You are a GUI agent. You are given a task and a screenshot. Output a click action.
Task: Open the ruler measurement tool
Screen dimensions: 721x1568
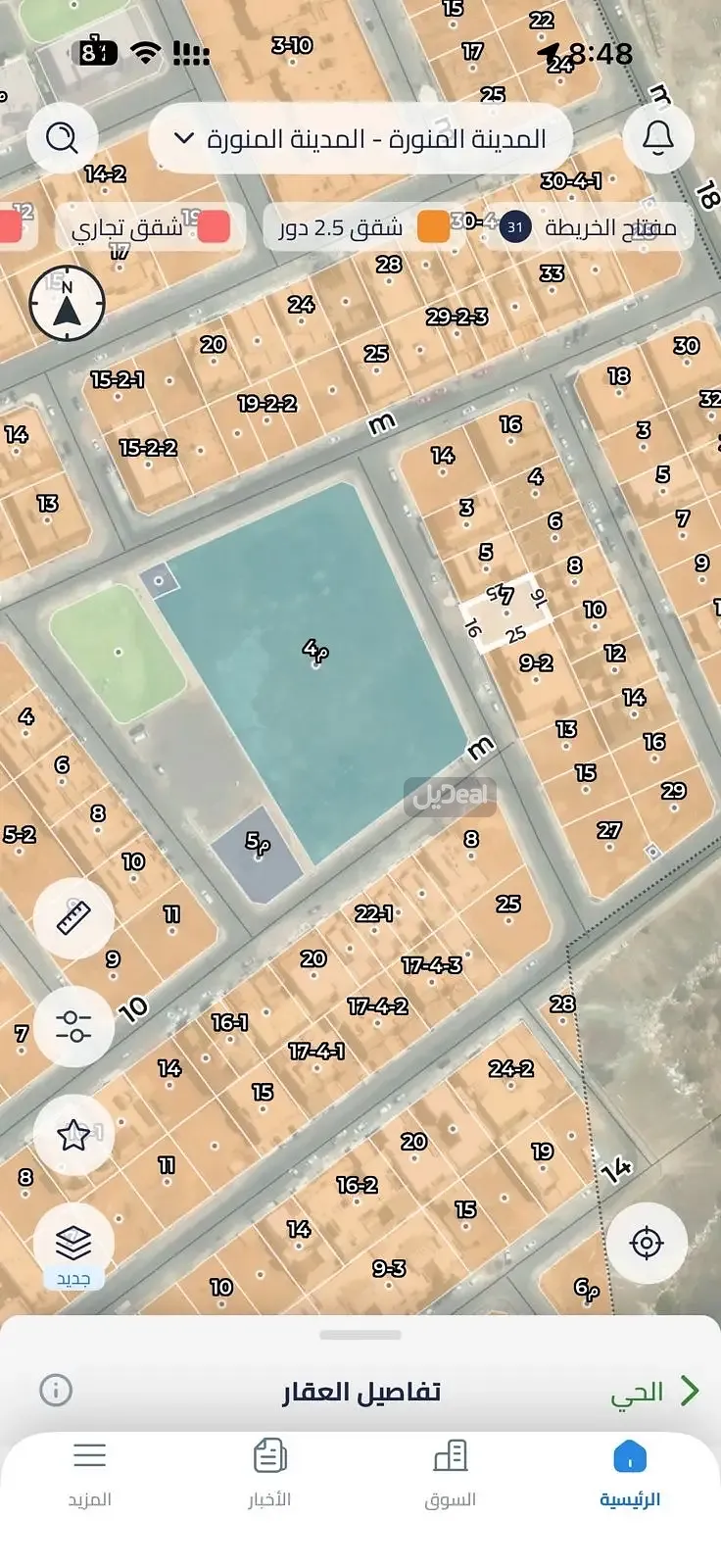(x=73, y=918)
